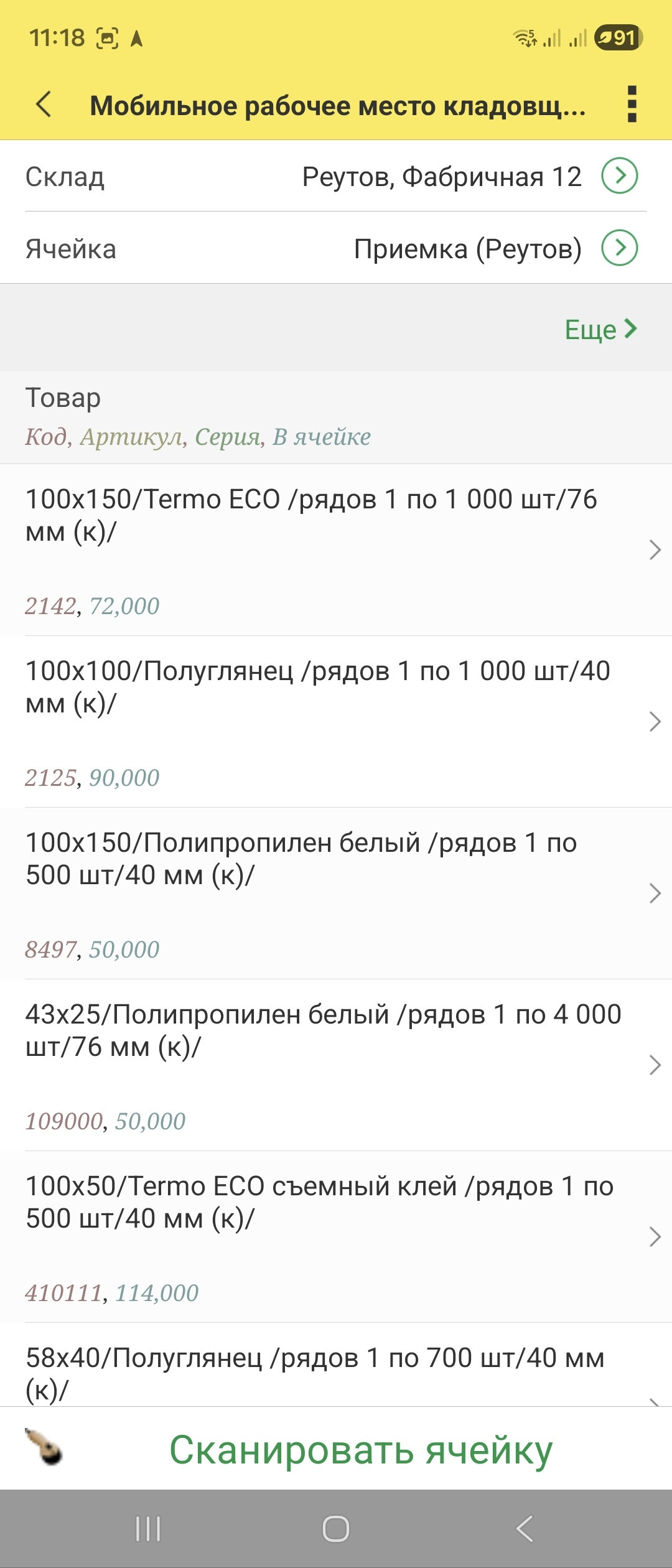Open the three-dot overflow menu
Image resolution: width=672 pixels, height=1568 pixels.
click(632, 105)
